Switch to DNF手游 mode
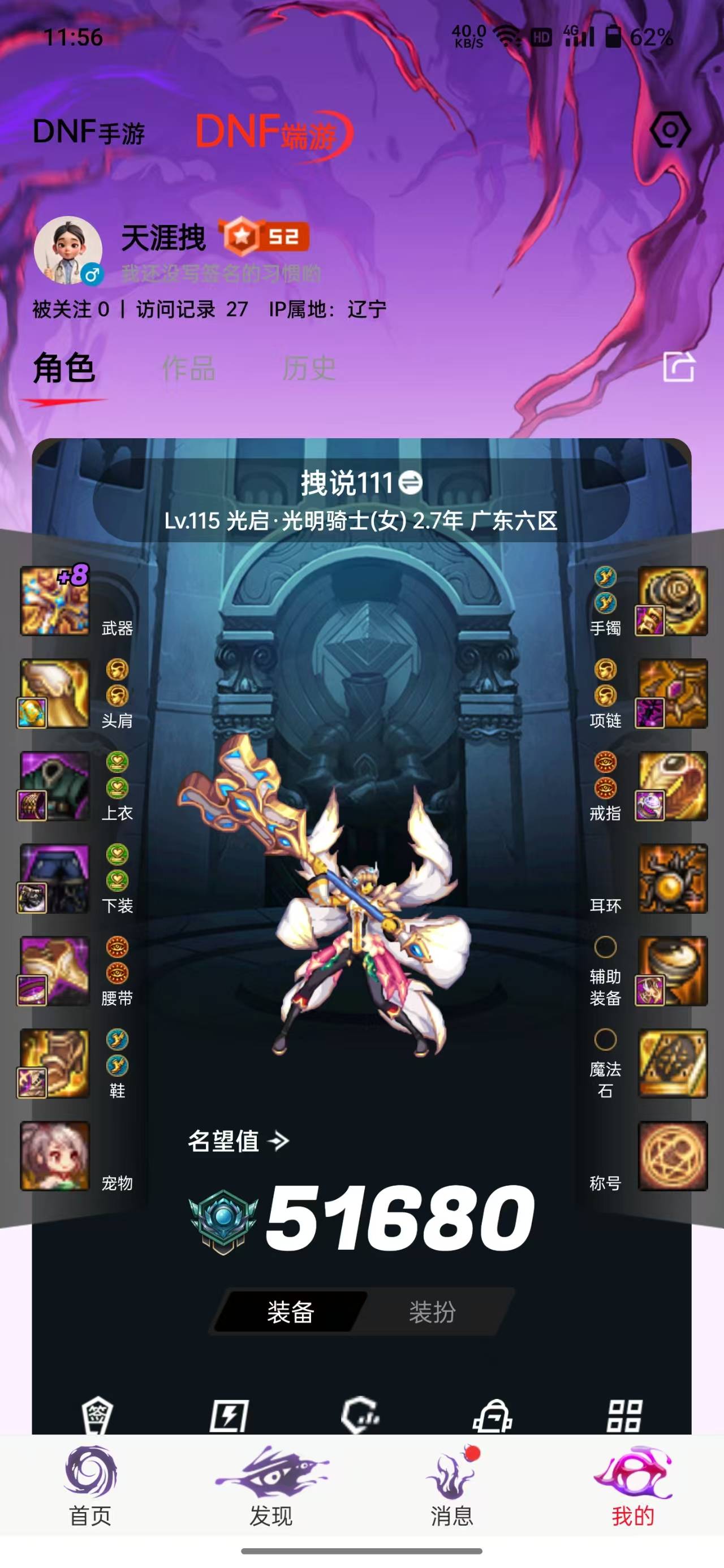This screenshot has width=724, height=1568. [88, 132]
